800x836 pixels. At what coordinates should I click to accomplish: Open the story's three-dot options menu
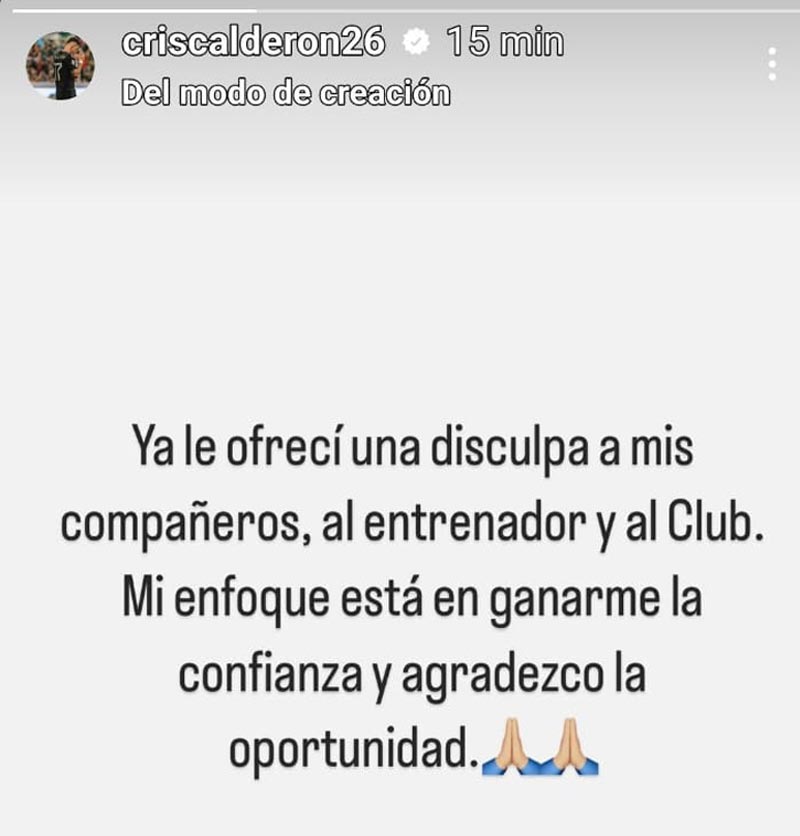click(x=772, y=62)
